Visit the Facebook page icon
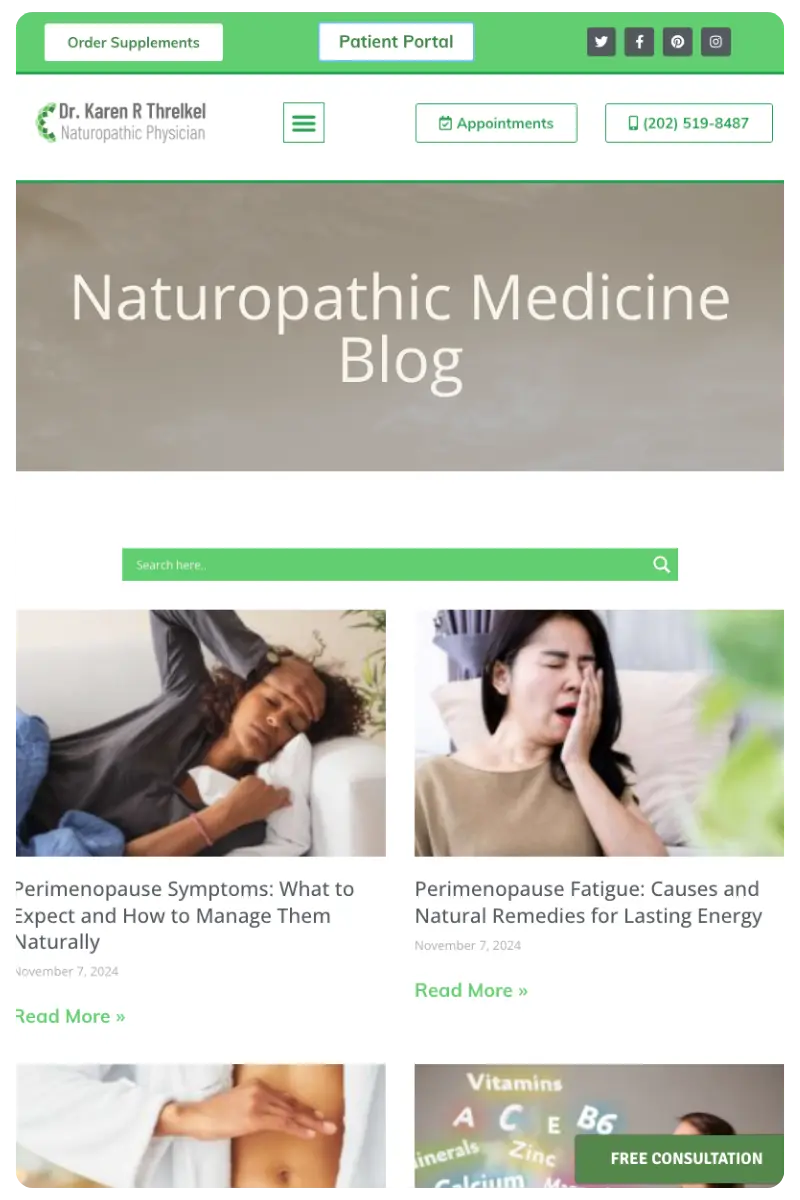Viewport: 800px width, 1200px height. pos(639,42)
